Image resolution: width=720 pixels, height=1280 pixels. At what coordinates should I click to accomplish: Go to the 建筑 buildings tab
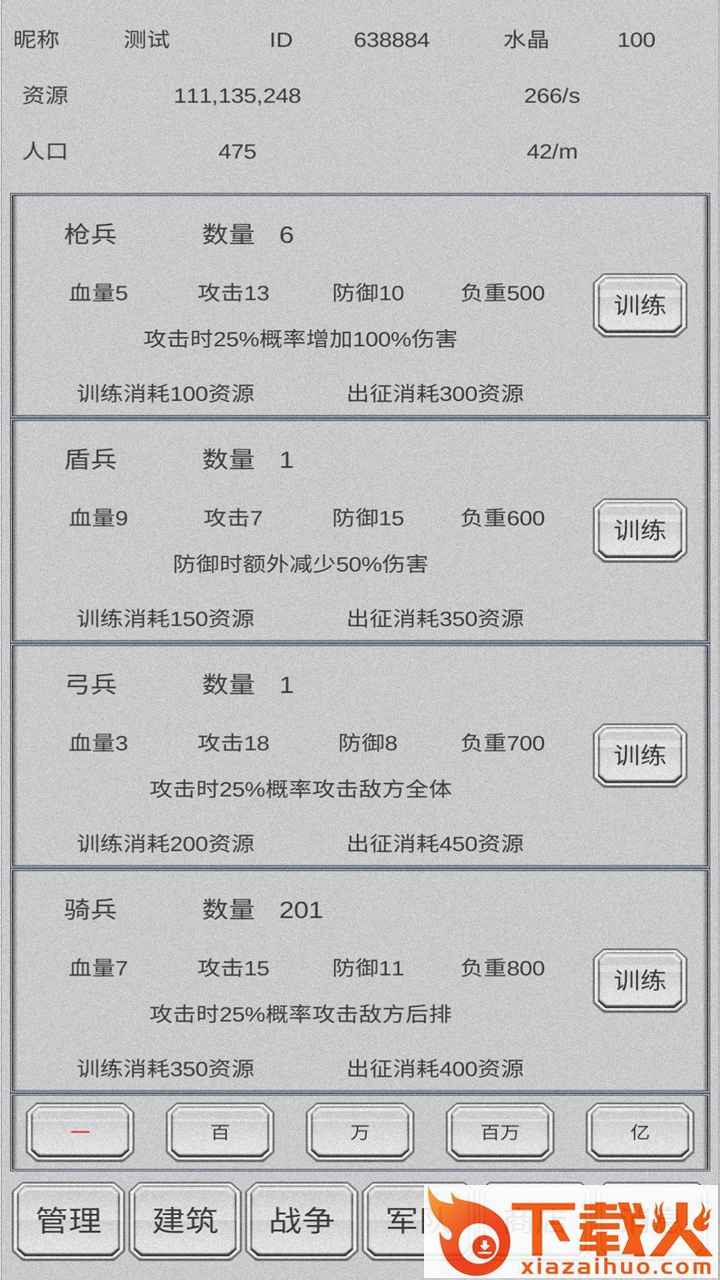click(x=185, y=1221)
